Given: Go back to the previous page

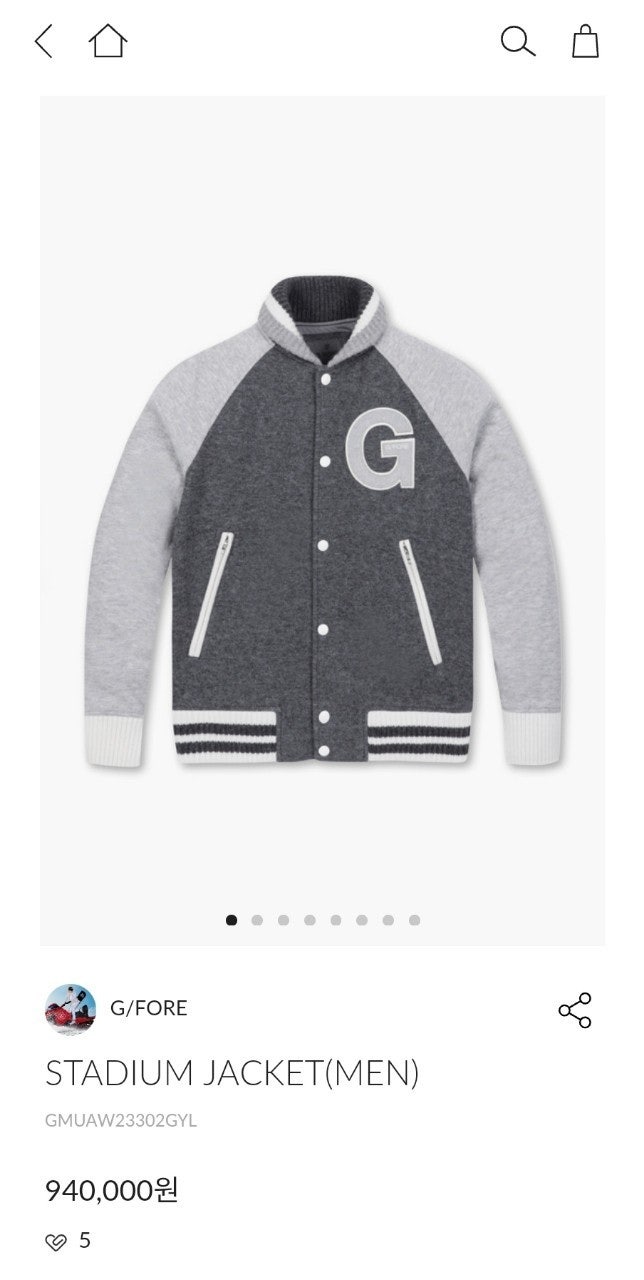Looking at the screenshot, I should coord(43,41).
